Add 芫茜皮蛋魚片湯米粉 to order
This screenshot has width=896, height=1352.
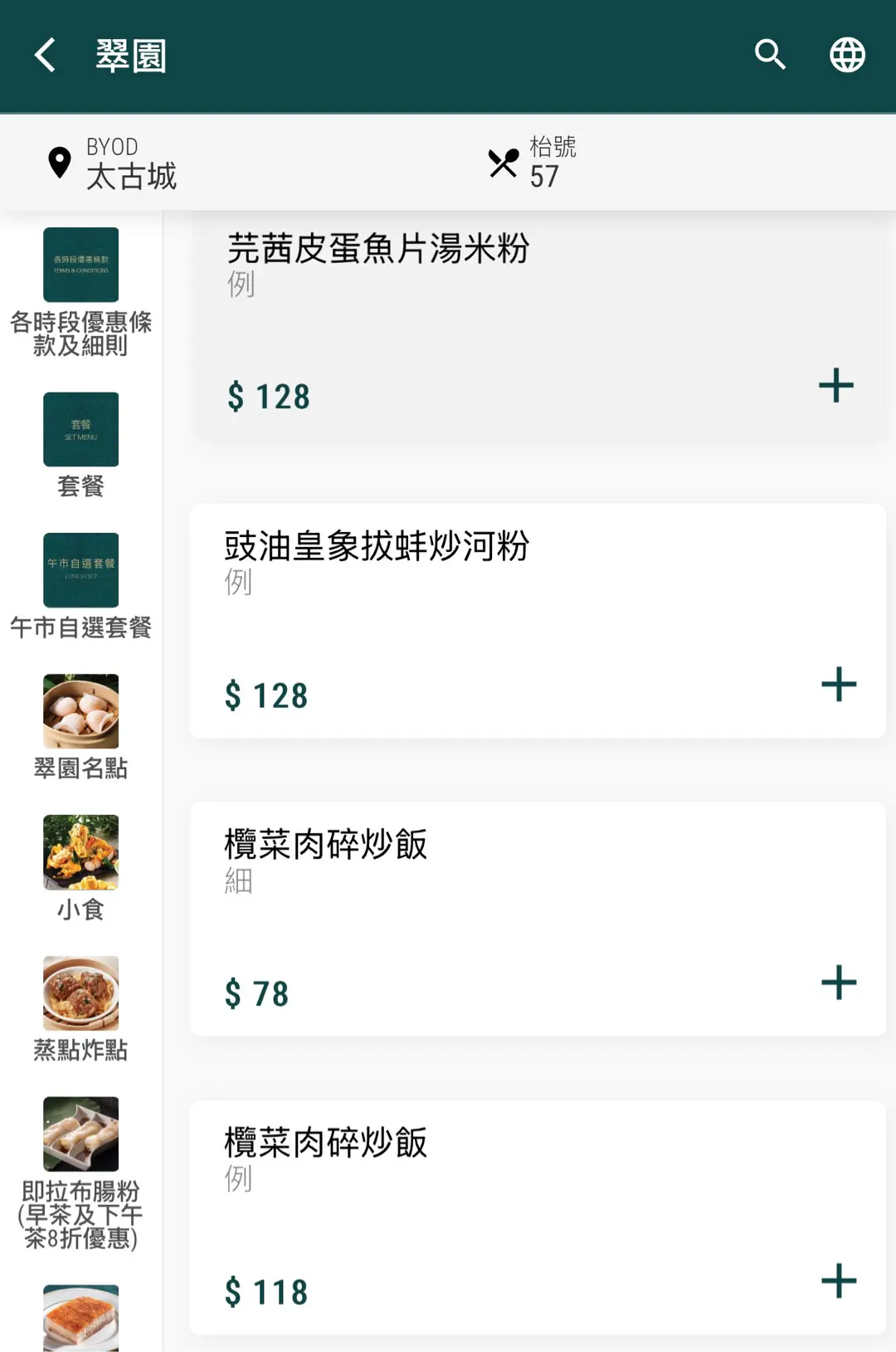(836, 386)
